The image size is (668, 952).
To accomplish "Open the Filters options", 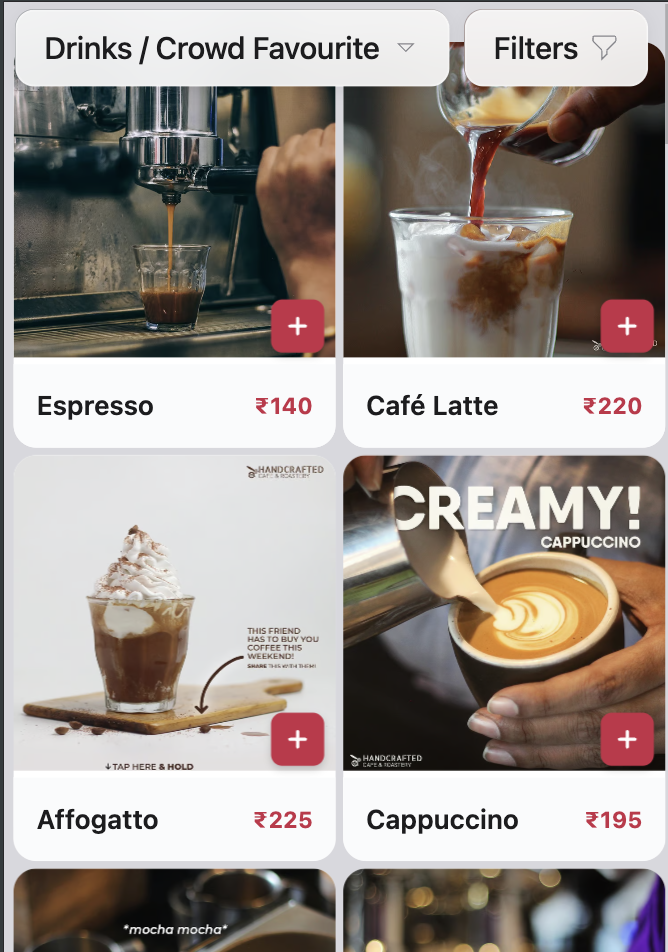I will [x=556, y=48].
